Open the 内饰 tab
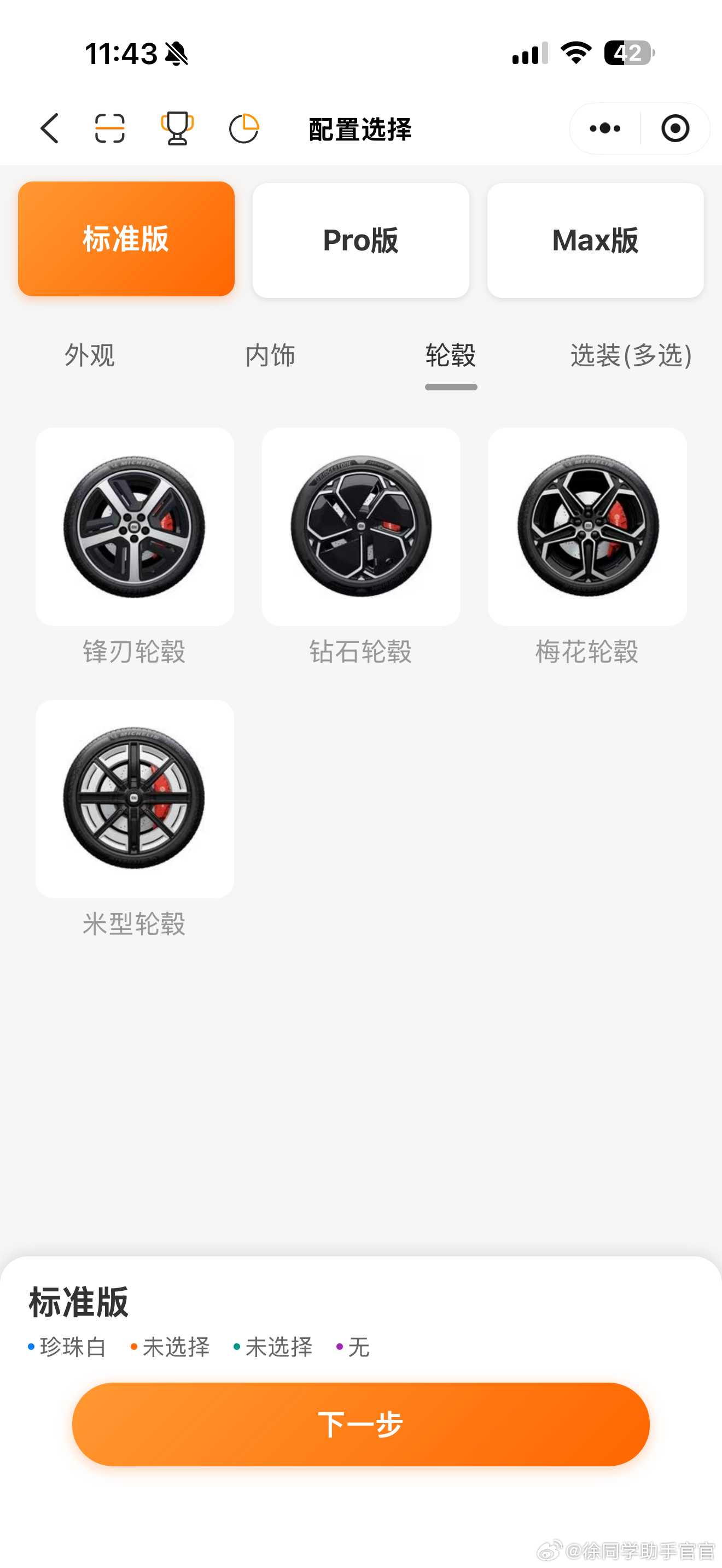 pyautogui.click(x=270, y=355)
